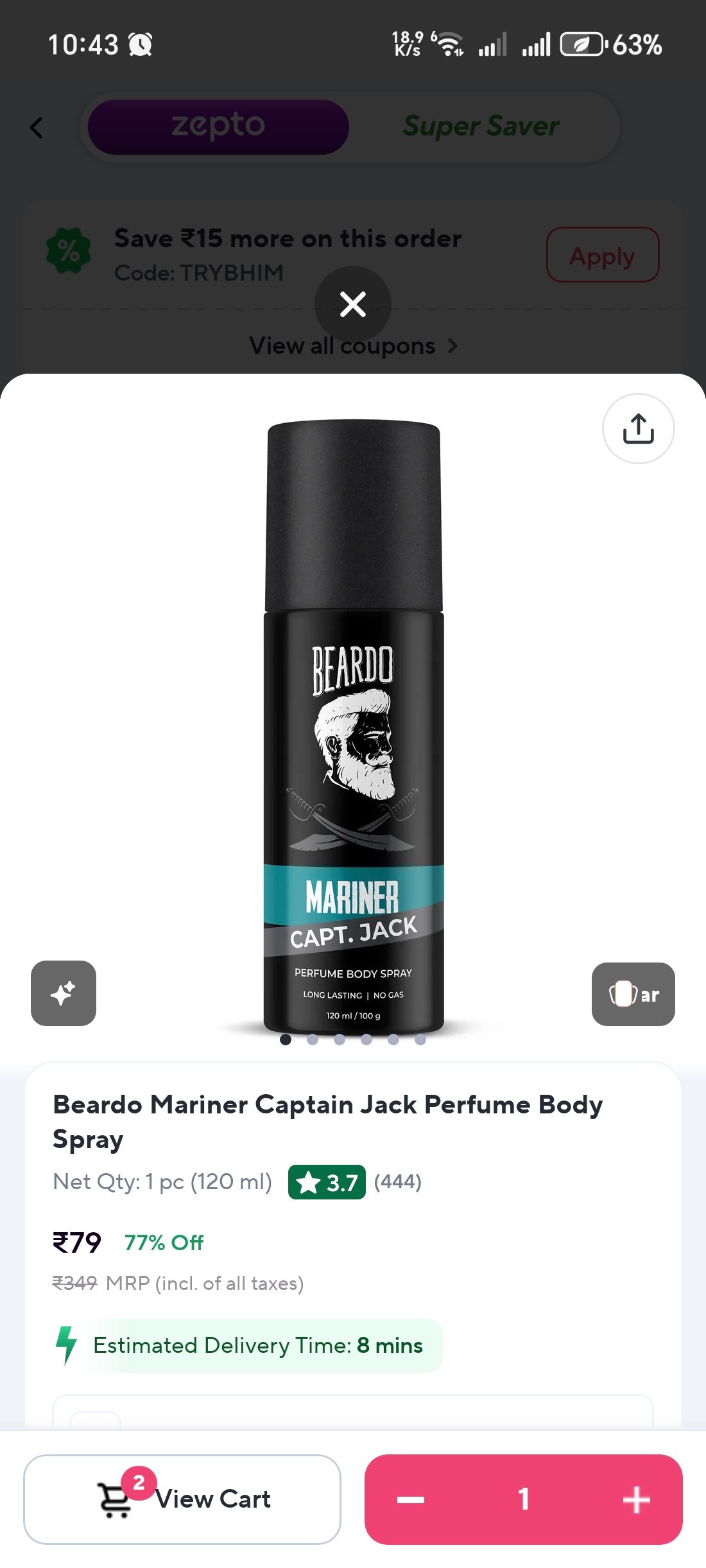The width and height of the screenshot is (706, 1568).
Task: Open the 3.7 star rating reviews
Action: [x=327, y=1181]
